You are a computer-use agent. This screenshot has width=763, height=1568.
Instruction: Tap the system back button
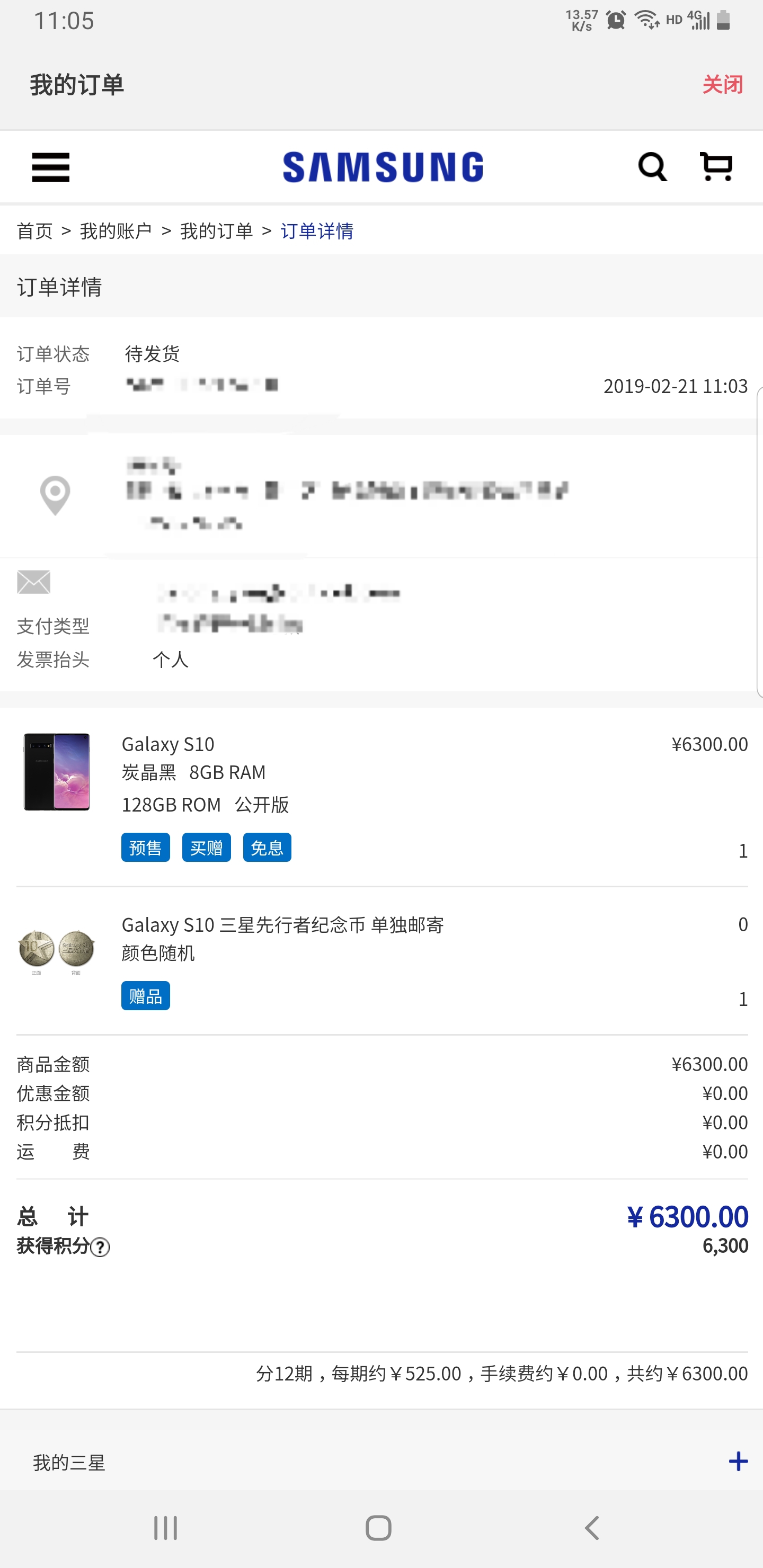[592, 1528]
